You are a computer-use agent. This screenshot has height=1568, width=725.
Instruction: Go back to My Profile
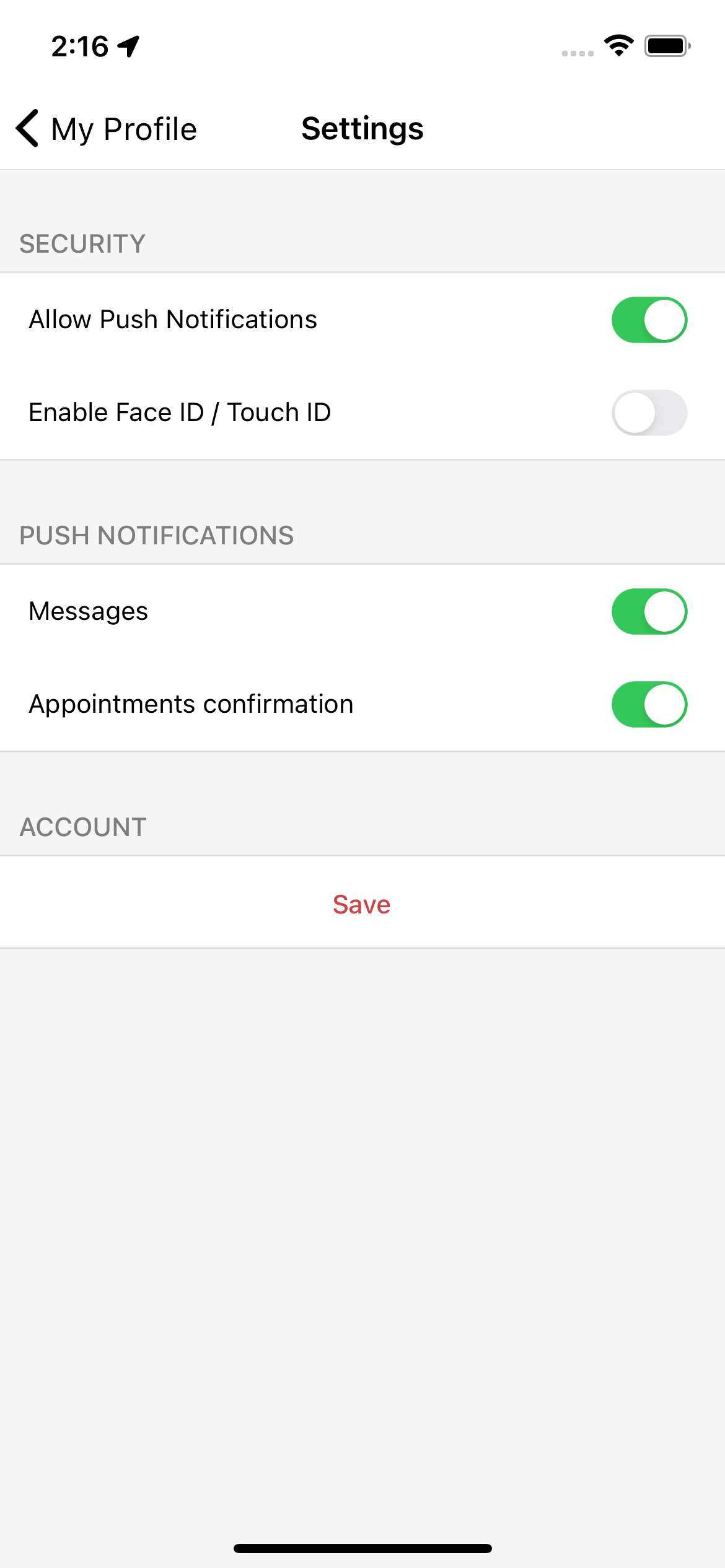pyautogui.click(x=106, y=129)
